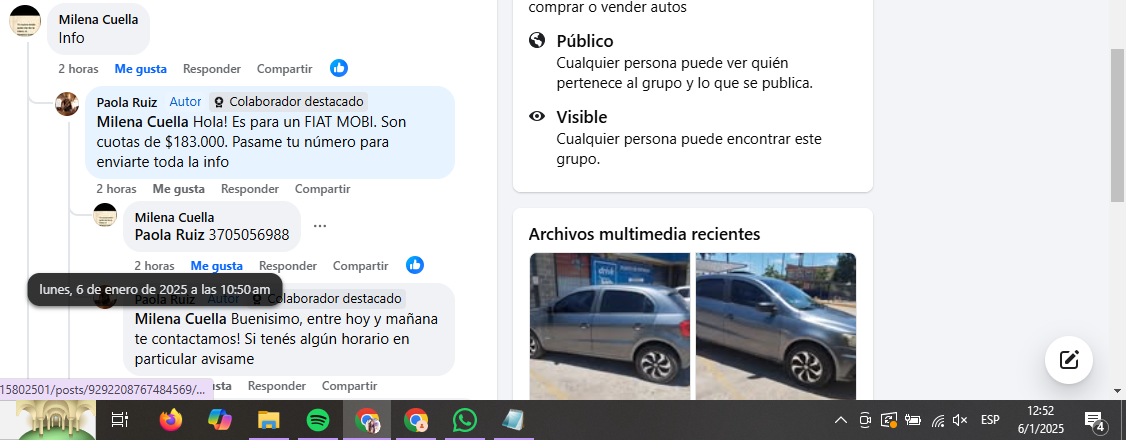
Task: Tap Me gusta under Milena Cuella's Info comment
Action: pyautogui.click(x=140, y=69)
